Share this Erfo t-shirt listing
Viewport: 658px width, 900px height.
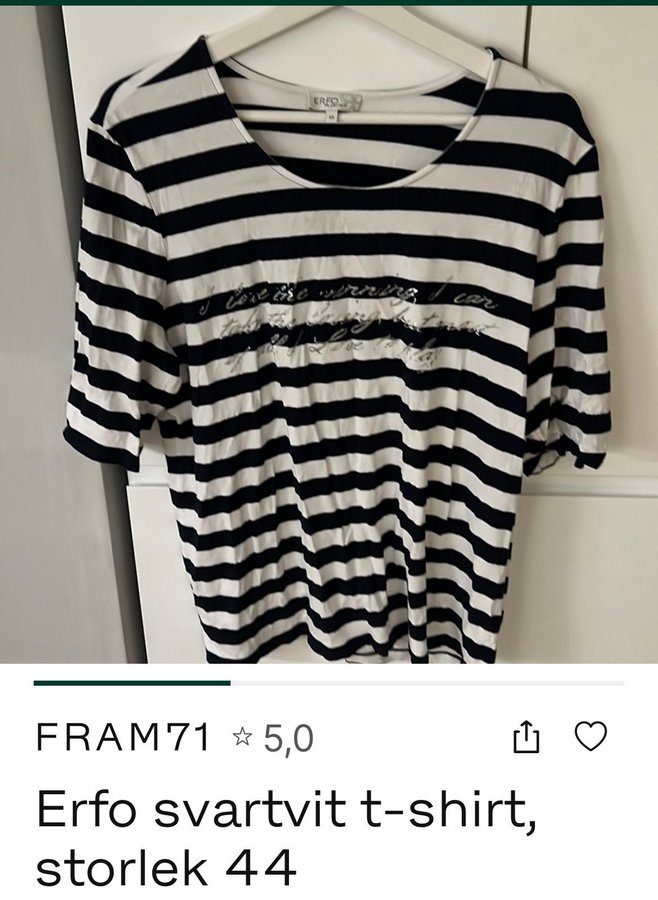click(x=526, y=738)
